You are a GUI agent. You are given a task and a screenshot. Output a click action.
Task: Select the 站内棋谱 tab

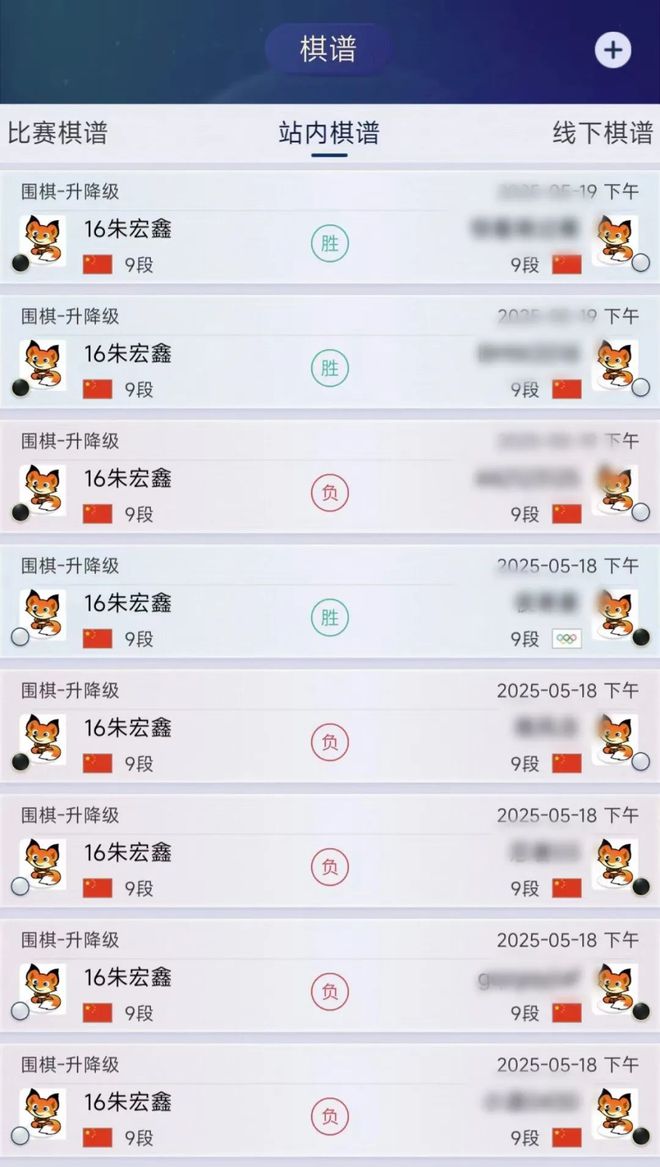tap(329, 133)
